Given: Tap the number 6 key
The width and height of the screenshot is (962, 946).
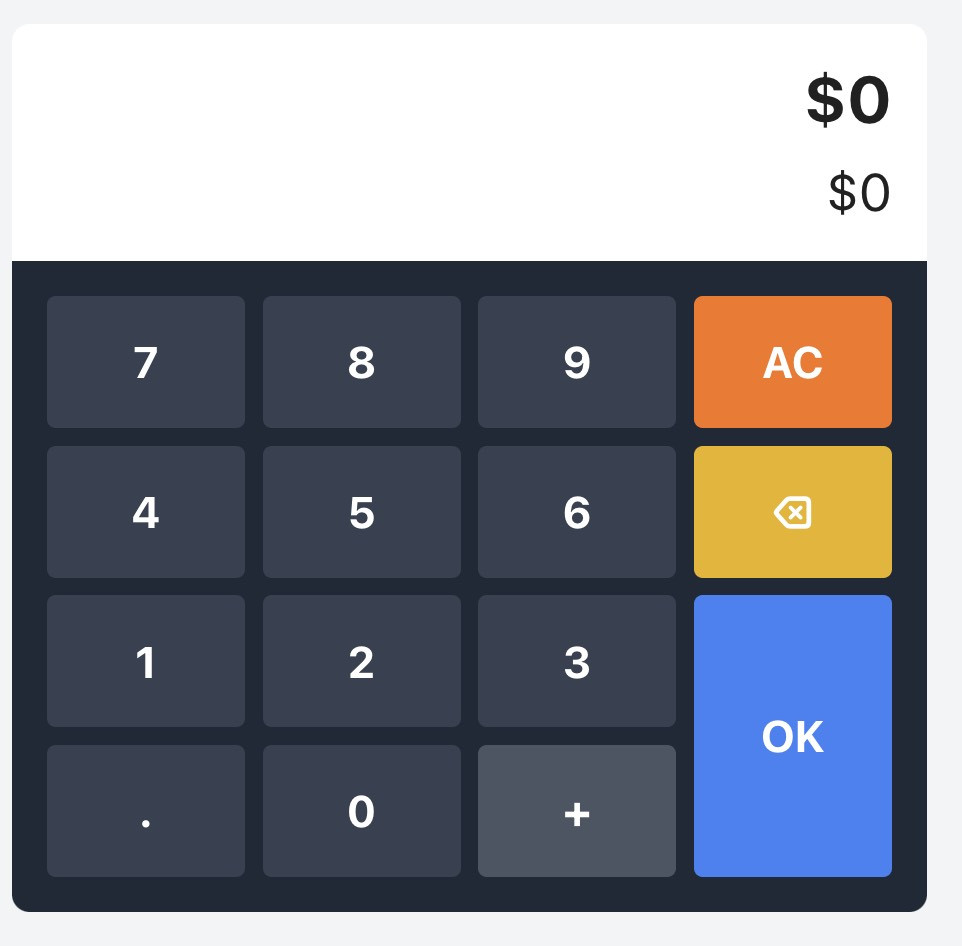Looking at the screenshot, I should 577,512.
